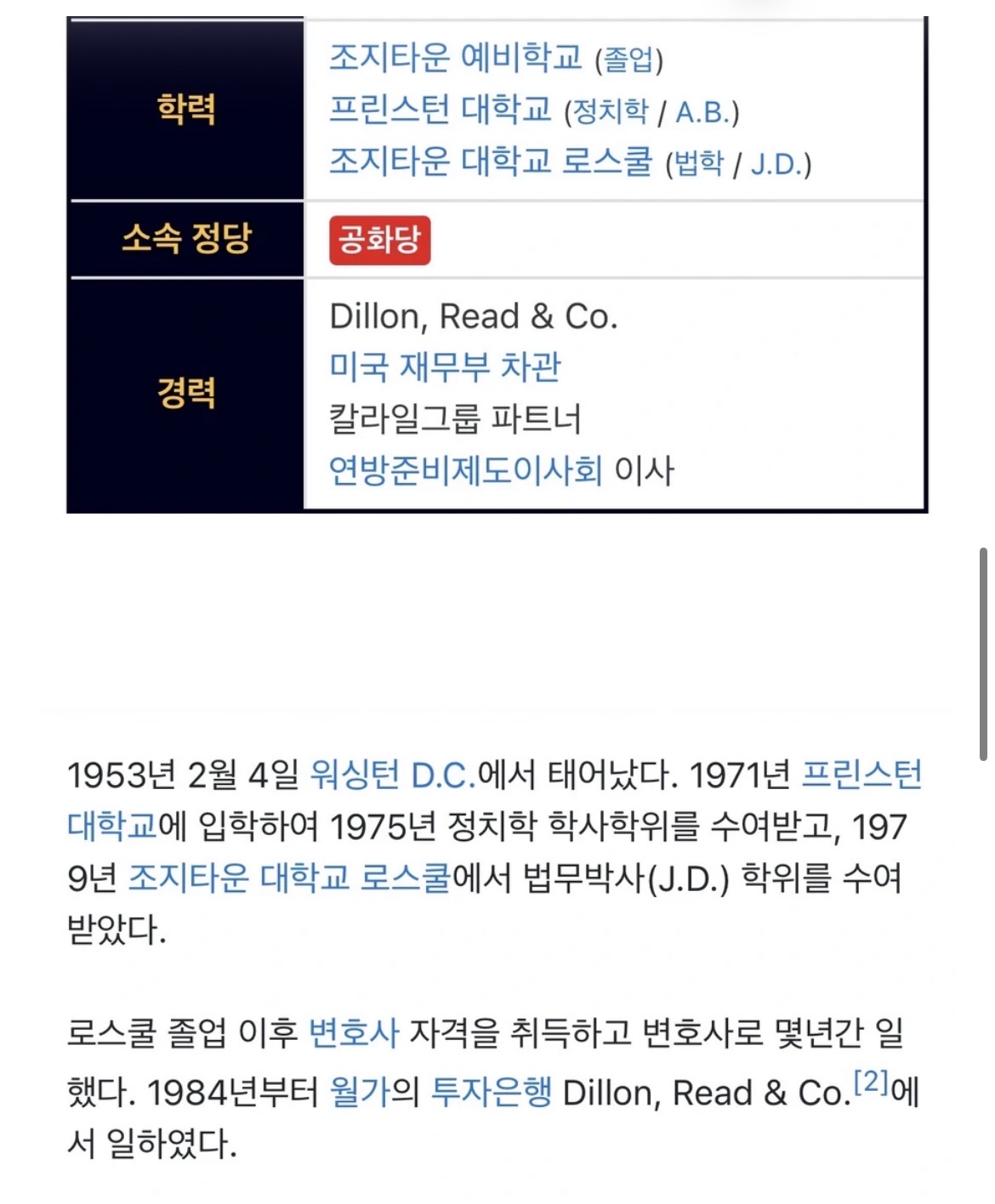Open the 변호사 link
The width and height of the screenshot is (995, 1204).
tap(353, 1032)
